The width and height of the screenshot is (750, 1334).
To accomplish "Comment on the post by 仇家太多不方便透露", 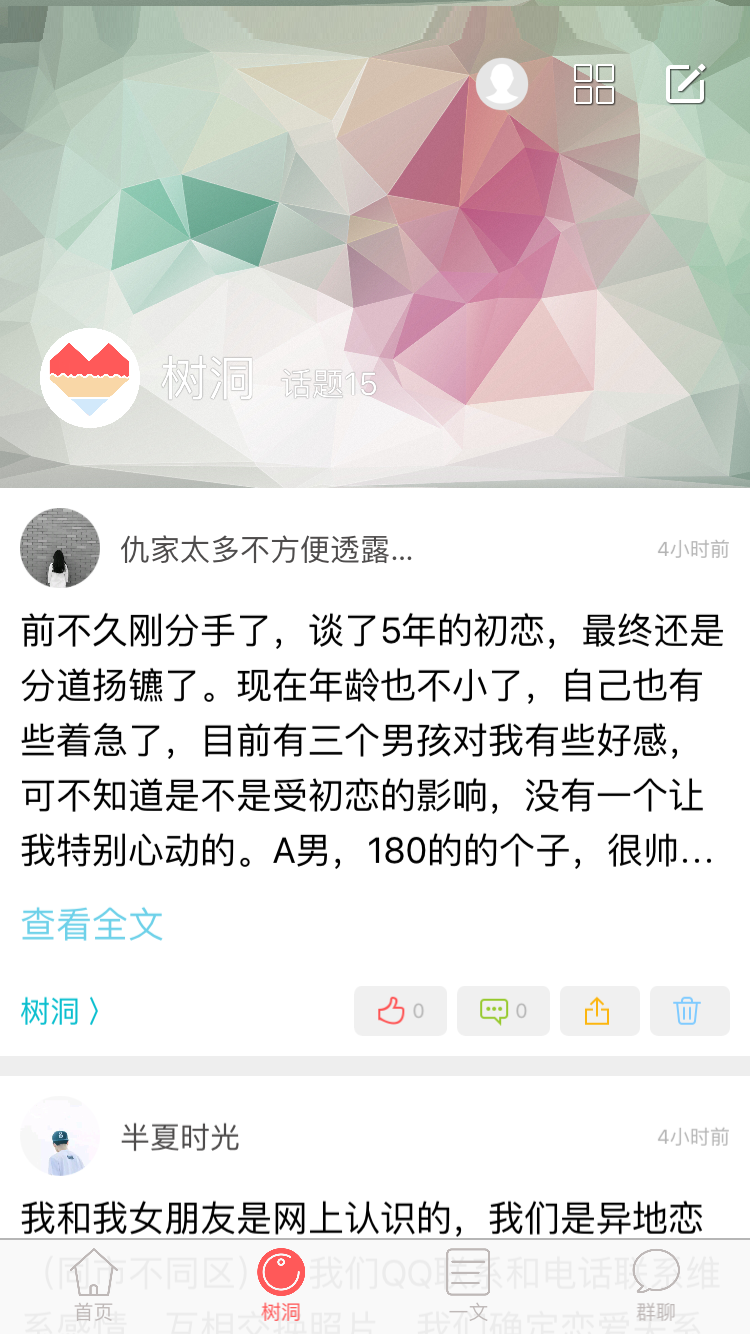I will coord(503,1011).
